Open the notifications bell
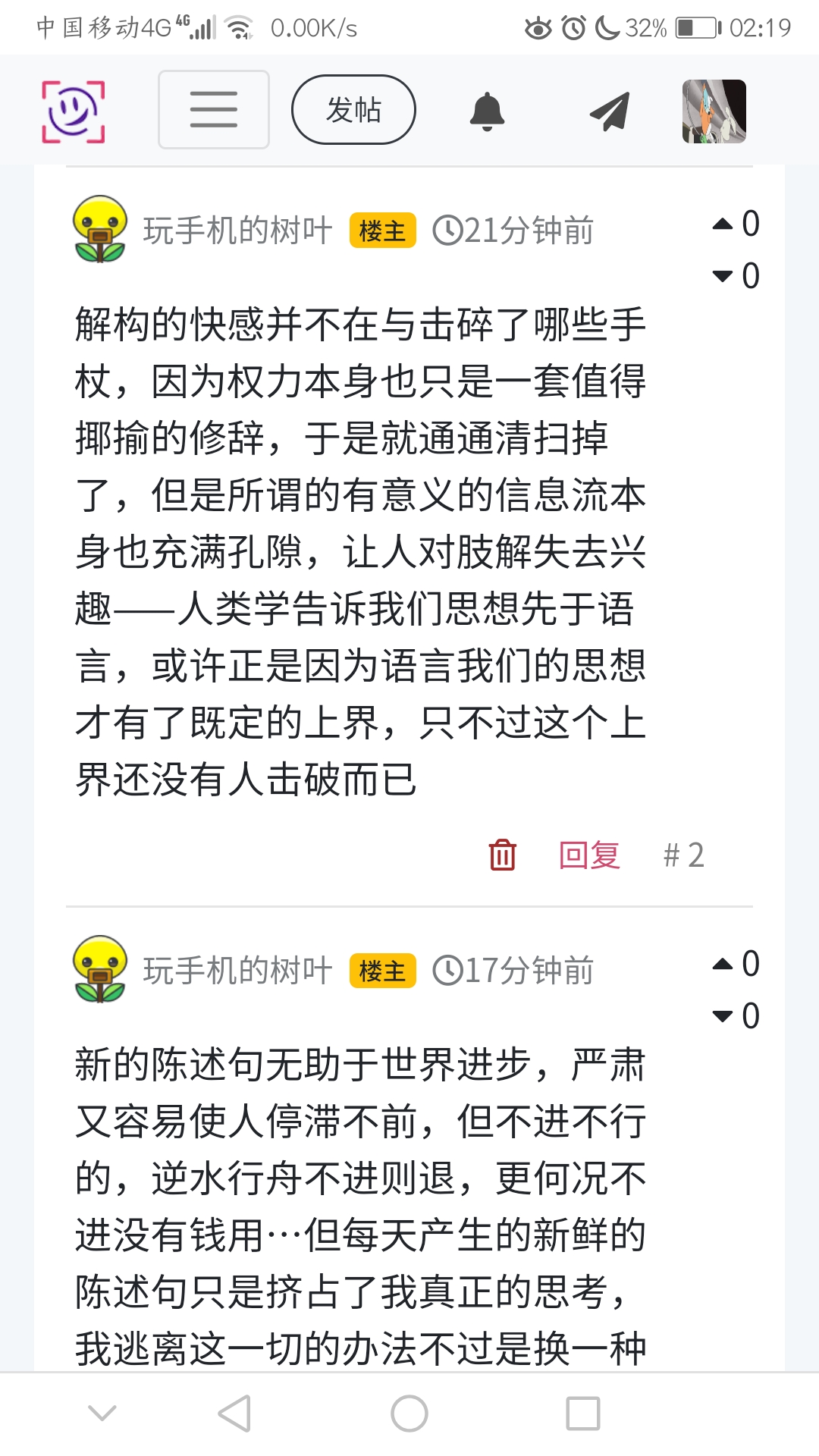 [x=487, y=111]
